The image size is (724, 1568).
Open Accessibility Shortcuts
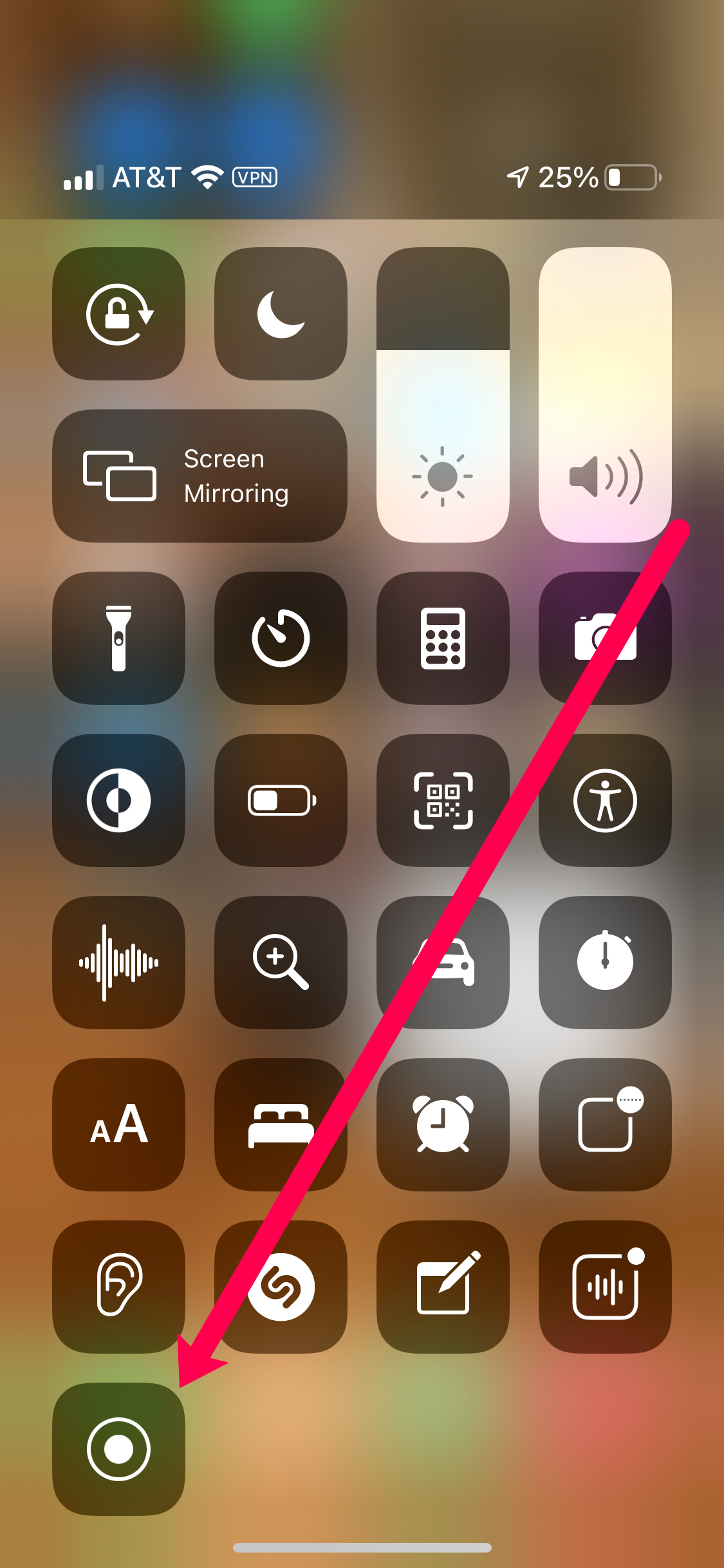click(x=605, y=801)
